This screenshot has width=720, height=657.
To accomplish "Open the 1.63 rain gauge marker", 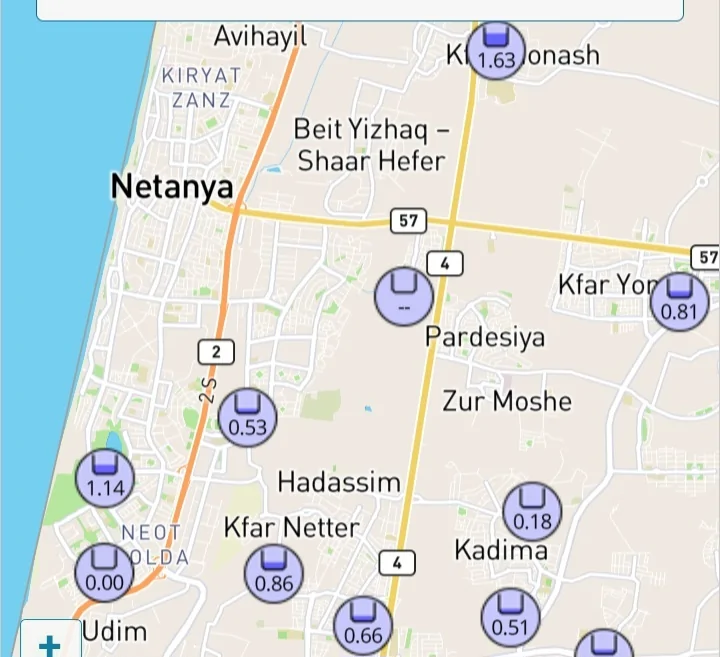I will click(x=496, y=50).
